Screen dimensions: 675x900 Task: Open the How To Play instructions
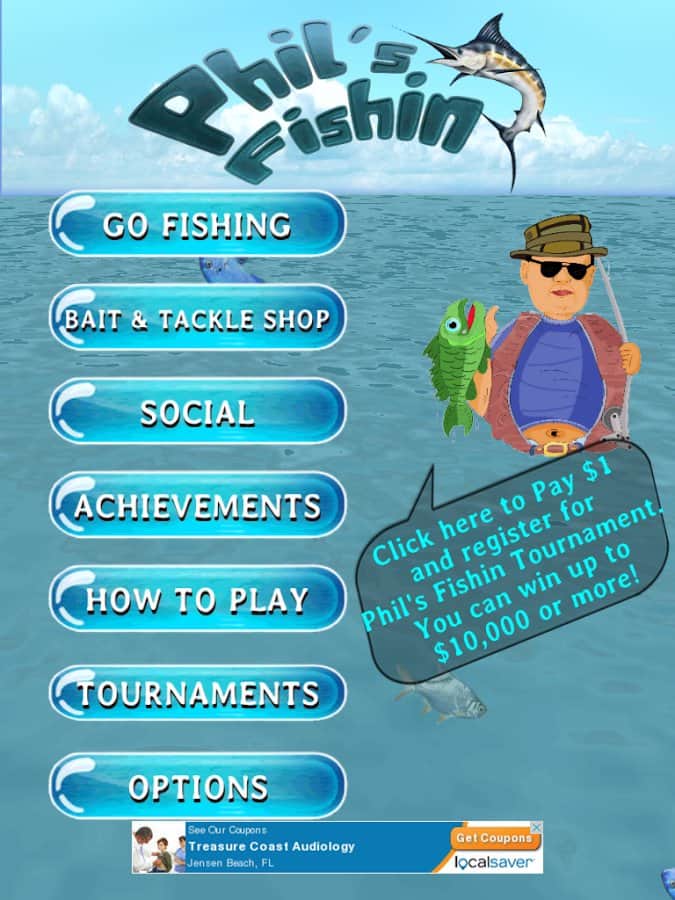point(197,599)
